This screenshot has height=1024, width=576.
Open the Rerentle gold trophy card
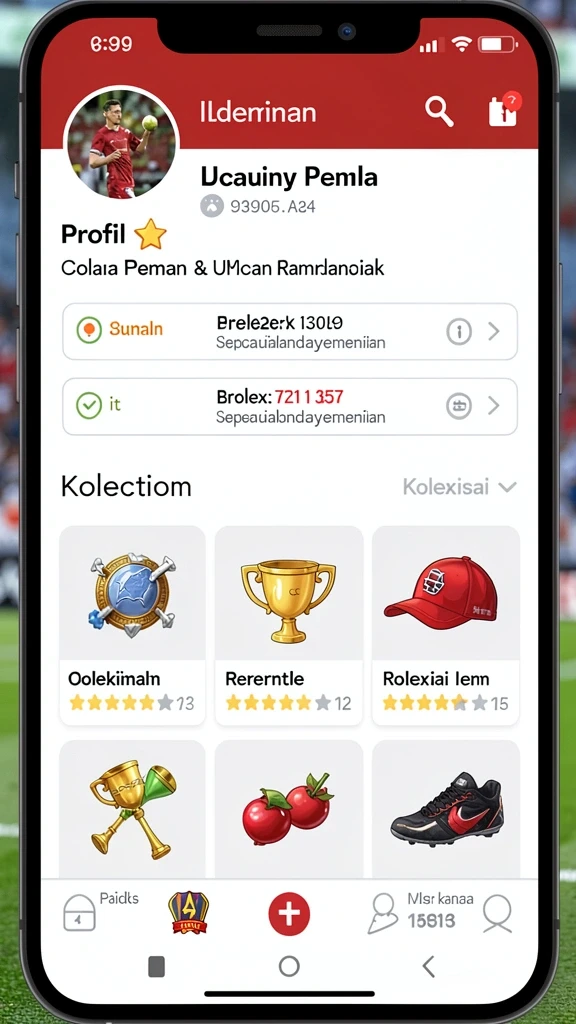[x=289, y=625]
